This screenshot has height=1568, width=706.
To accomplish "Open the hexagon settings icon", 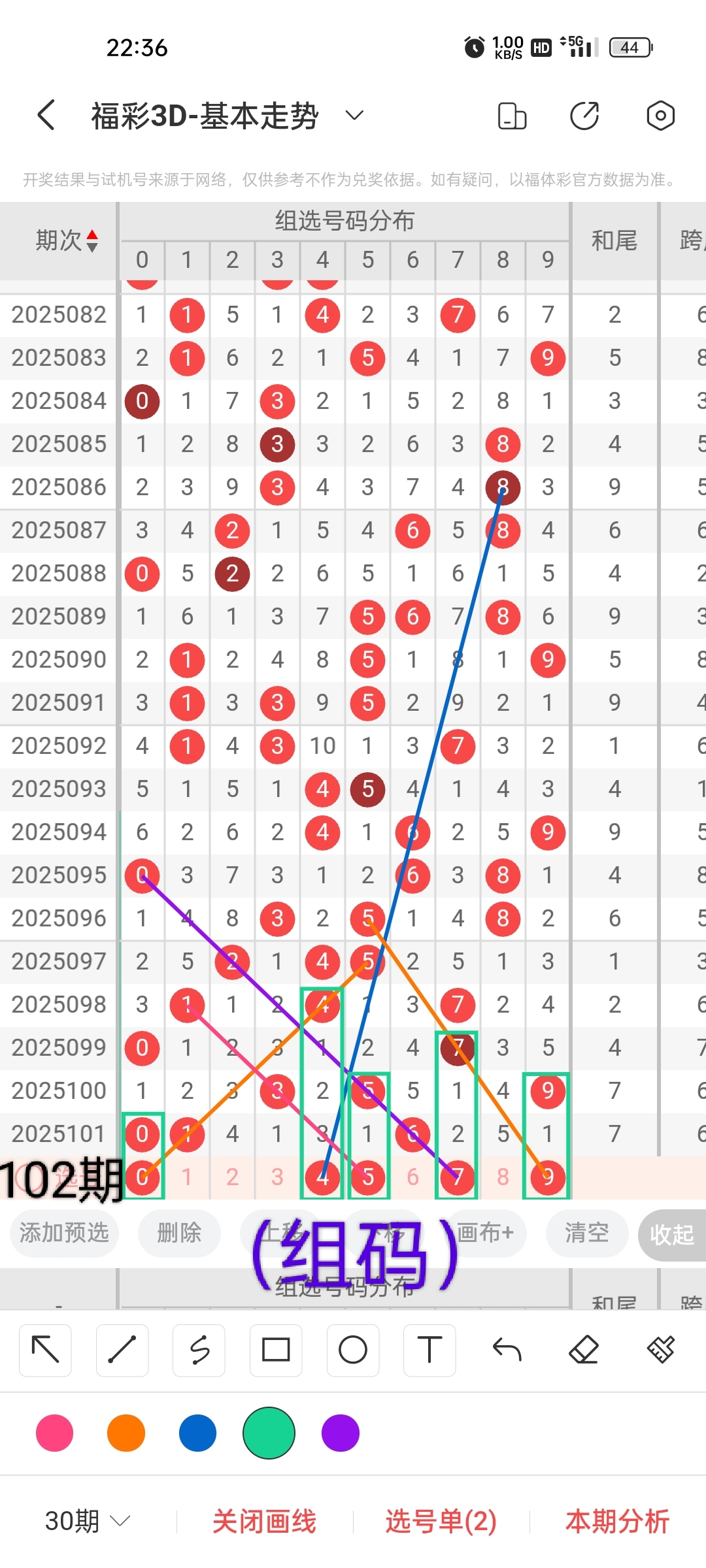I will pos(661,116).
